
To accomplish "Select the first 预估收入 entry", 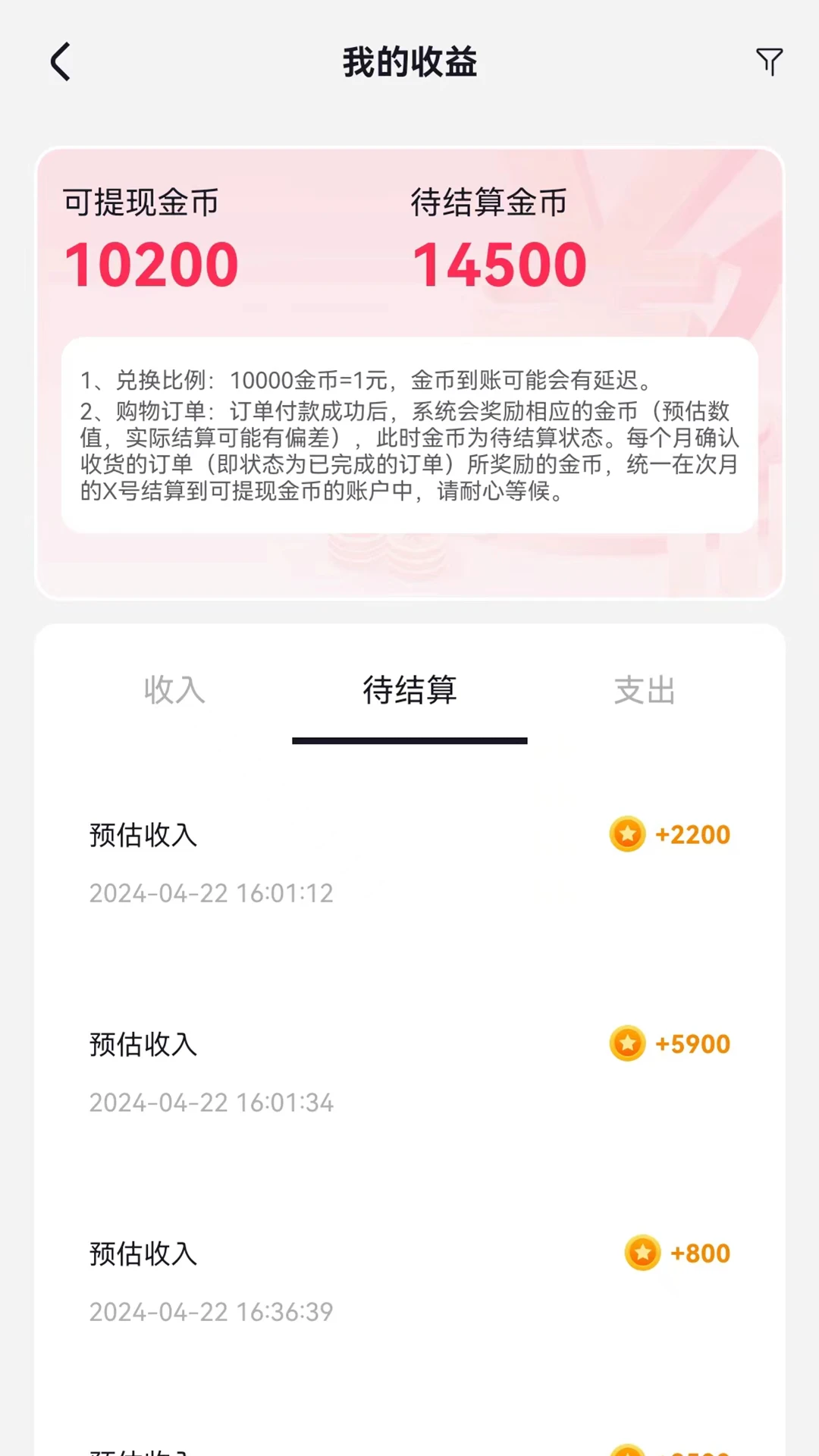I will [143, 835].
